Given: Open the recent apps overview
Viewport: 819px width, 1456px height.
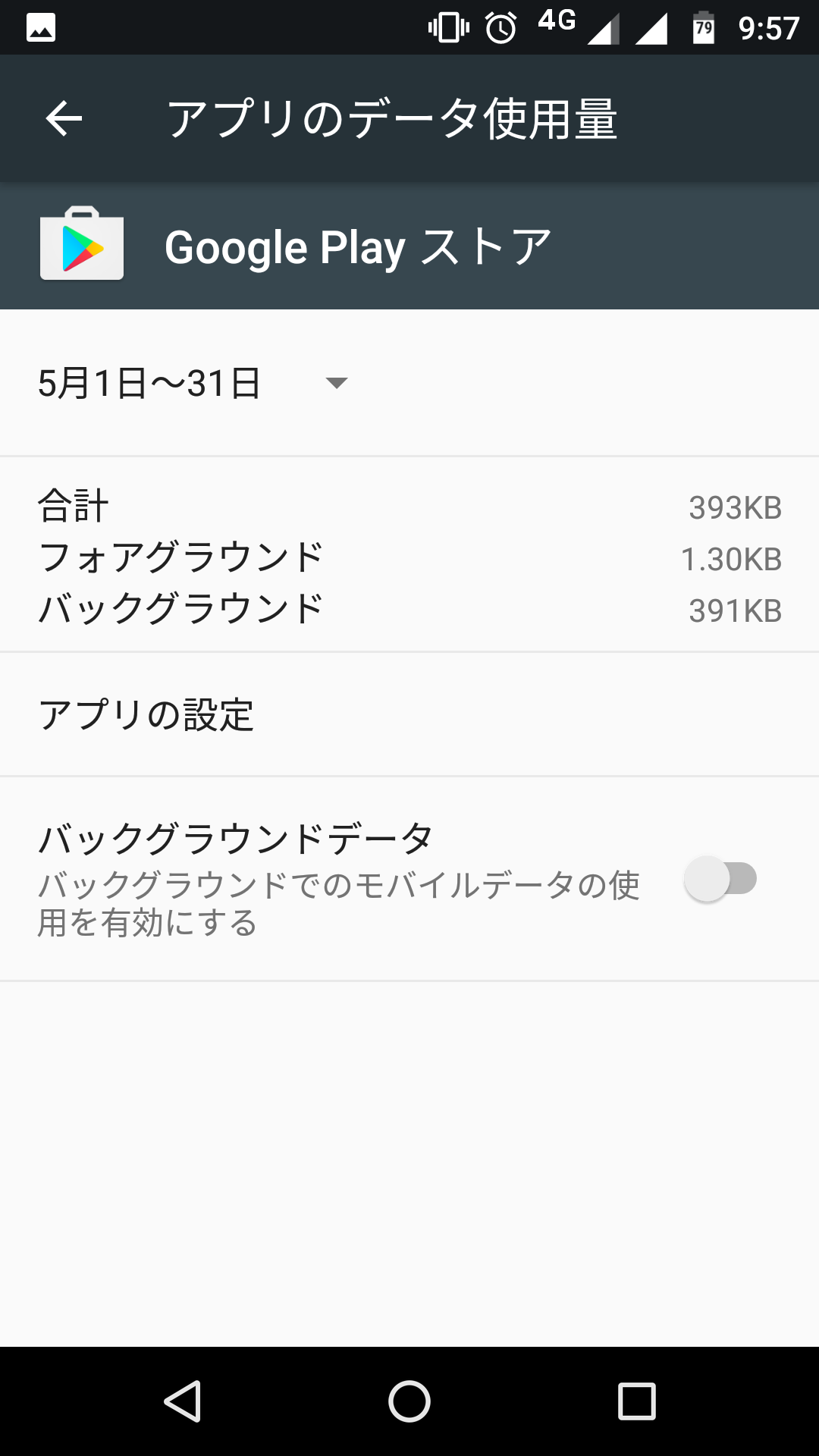Looking at the screenshot, I should [x=637, y=1401].
